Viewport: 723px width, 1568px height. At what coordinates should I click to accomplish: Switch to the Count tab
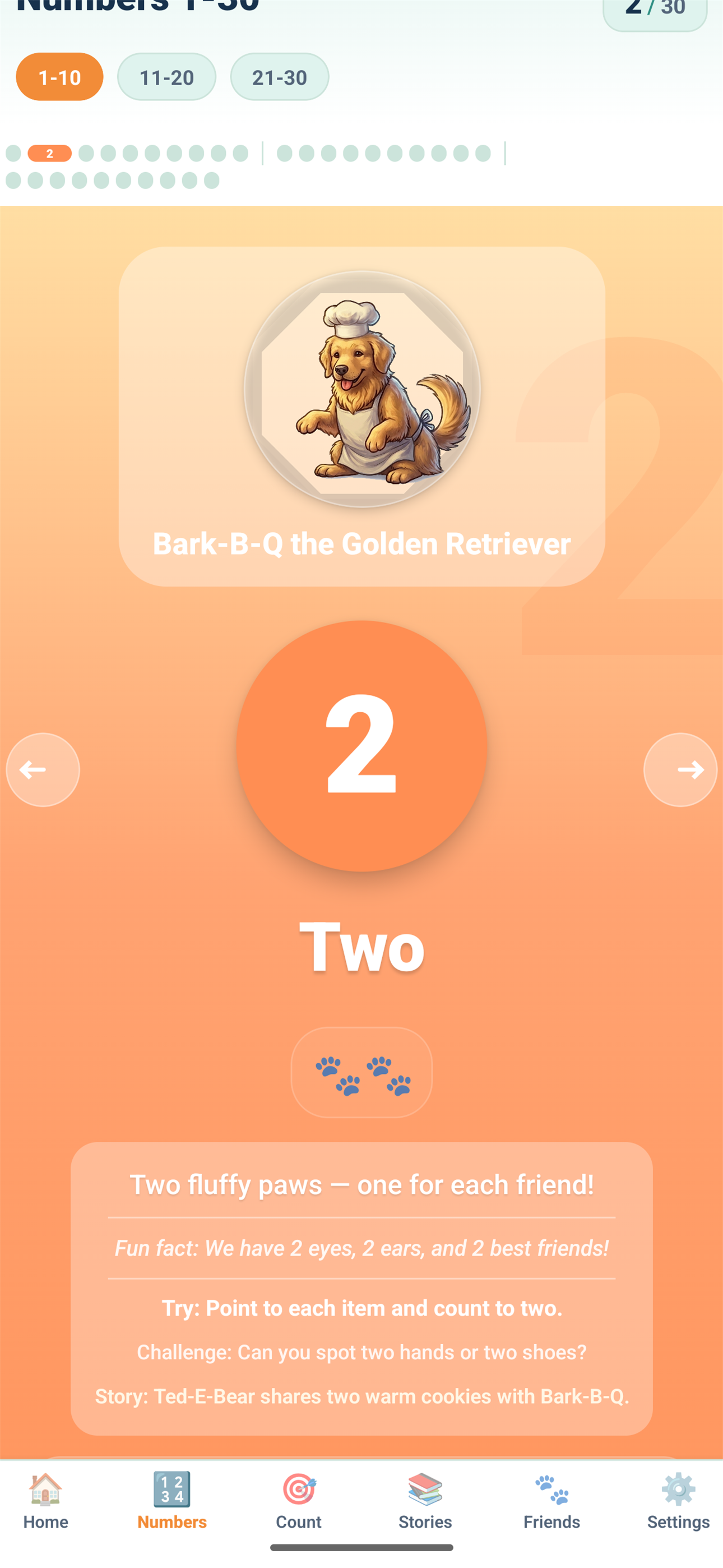(298, 1501)
